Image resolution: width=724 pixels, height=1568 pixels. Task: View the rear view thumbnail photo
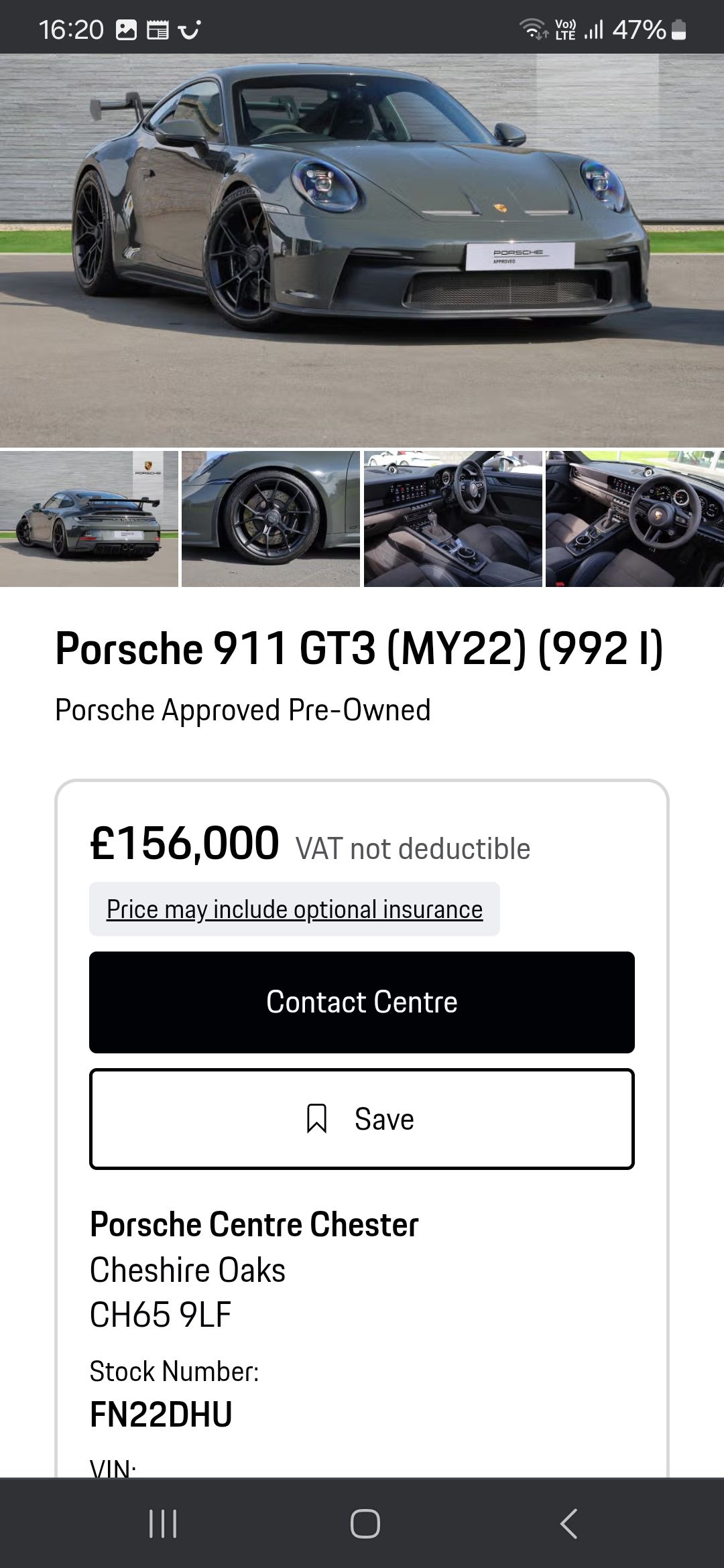click(x=89, y=519)
